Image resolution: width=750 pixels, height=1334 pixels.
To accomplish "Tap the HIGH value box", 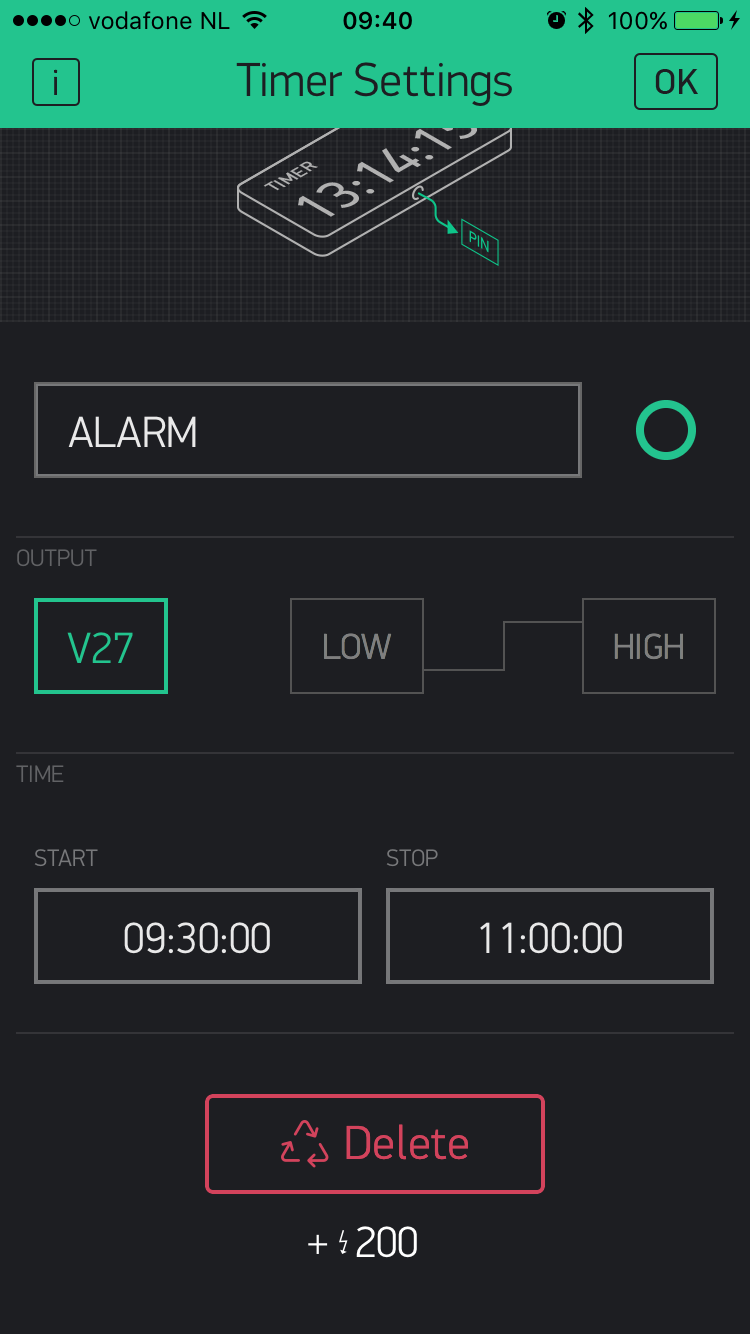I will pyautogui.click(x=649, y=646).
